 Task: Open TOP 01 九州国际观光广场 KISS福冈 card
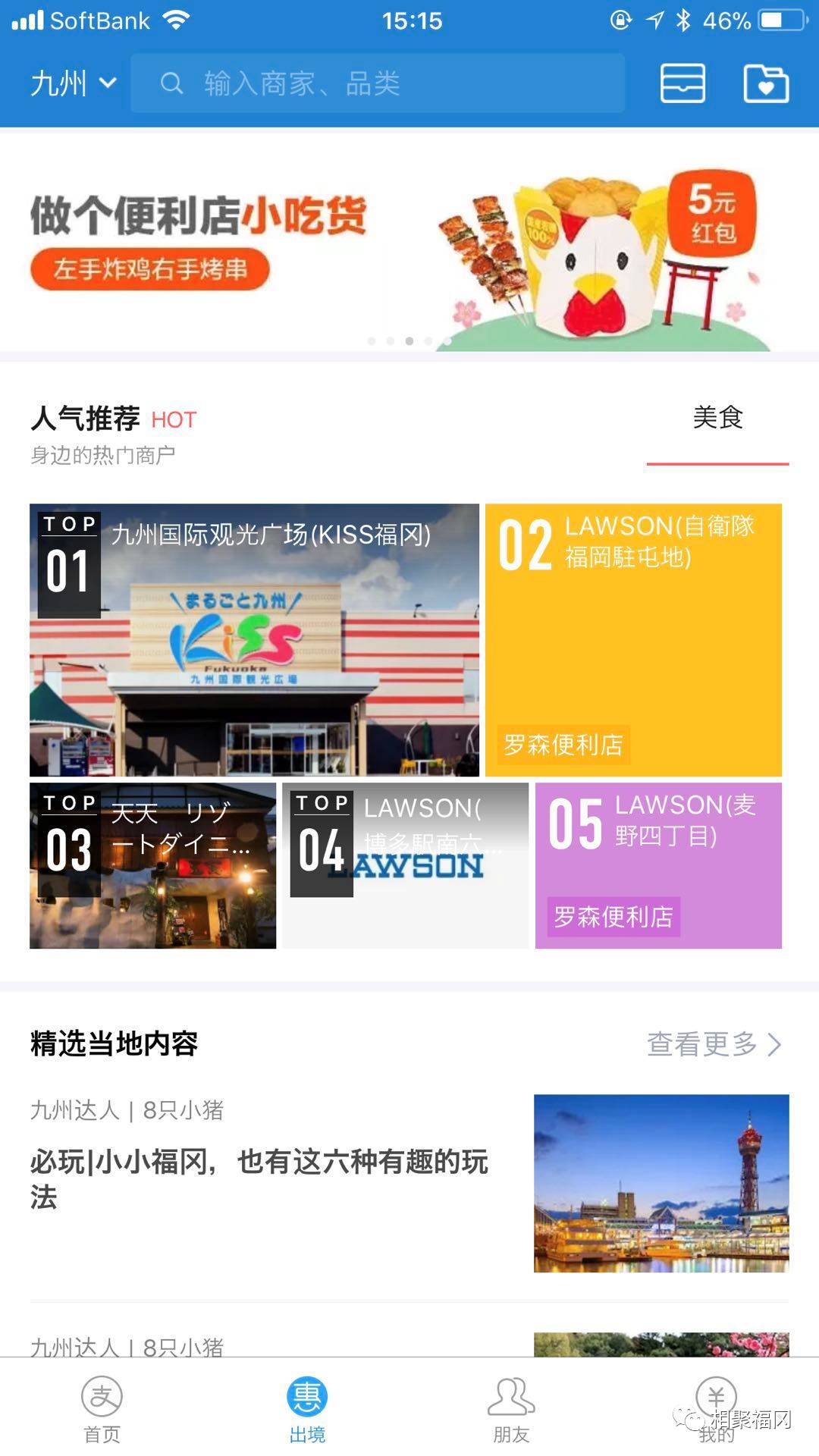coord(254,641)
